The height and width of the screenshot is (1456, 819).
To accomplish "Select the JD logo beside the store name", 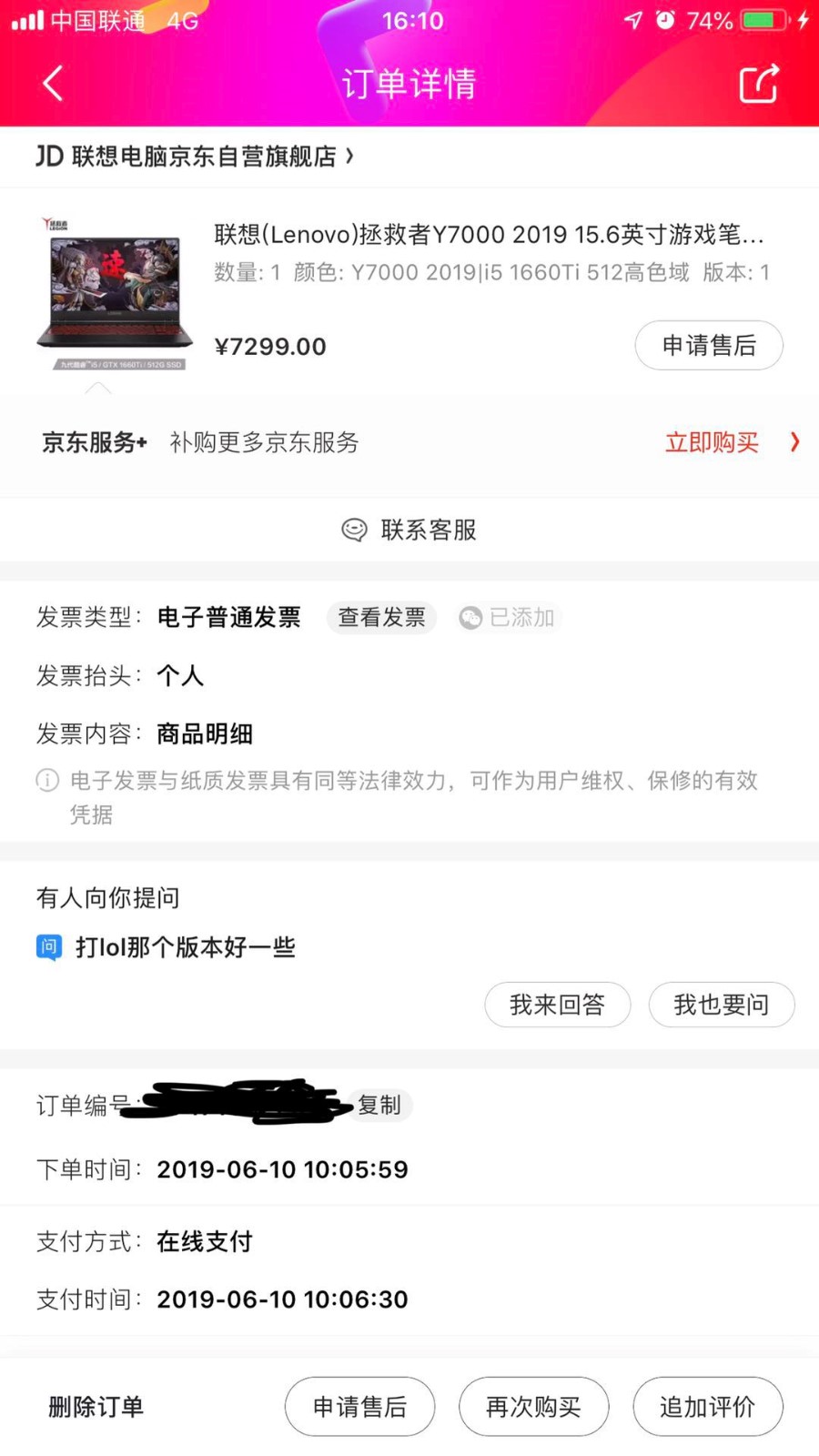I will coord(48,156).
